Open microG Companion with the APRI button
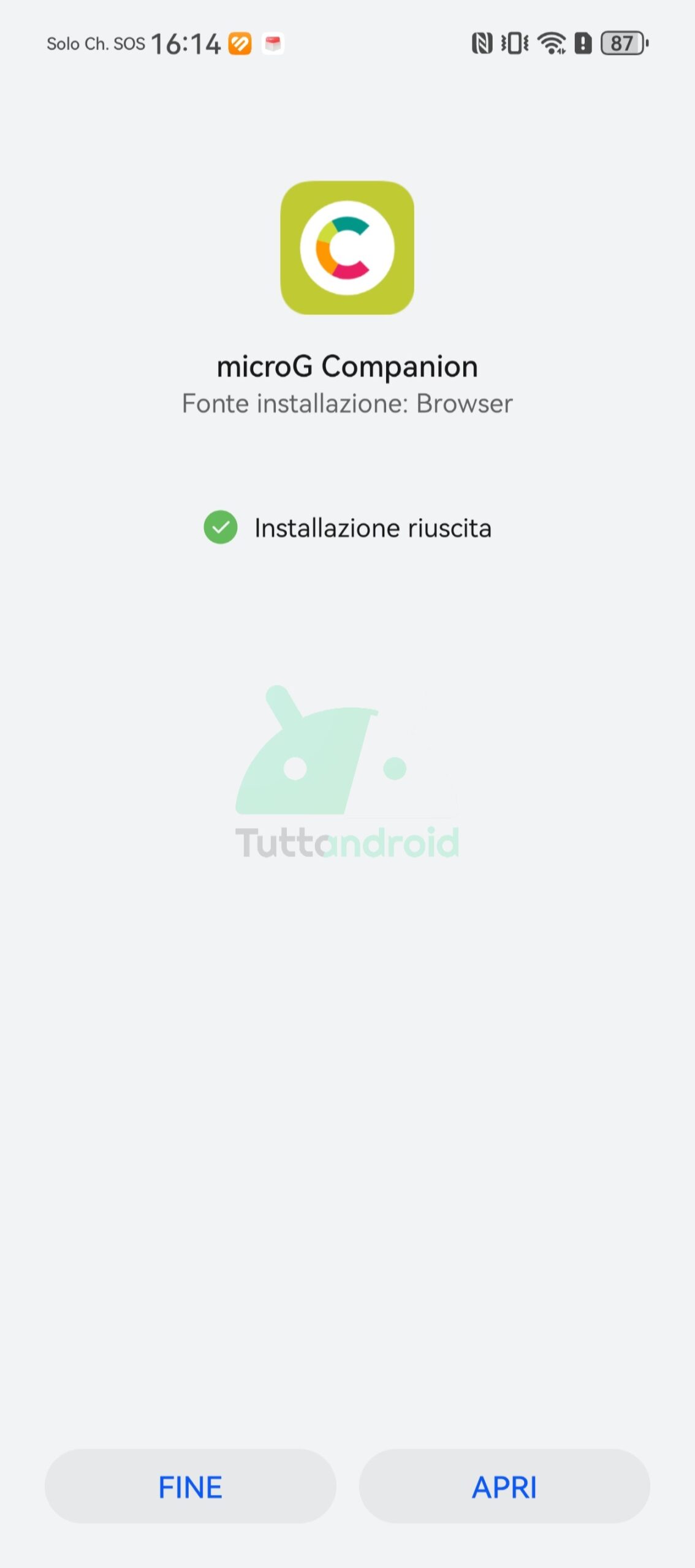695x1568 pixels. (x=504, y=1486)
